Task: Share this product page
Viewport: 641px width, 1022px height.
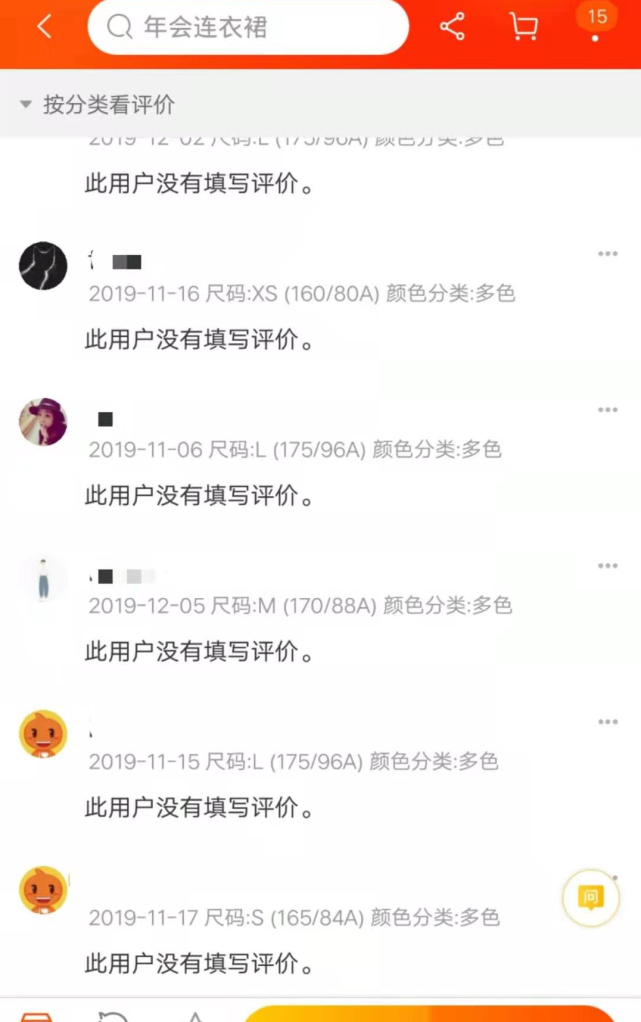Action: (452, 27)
